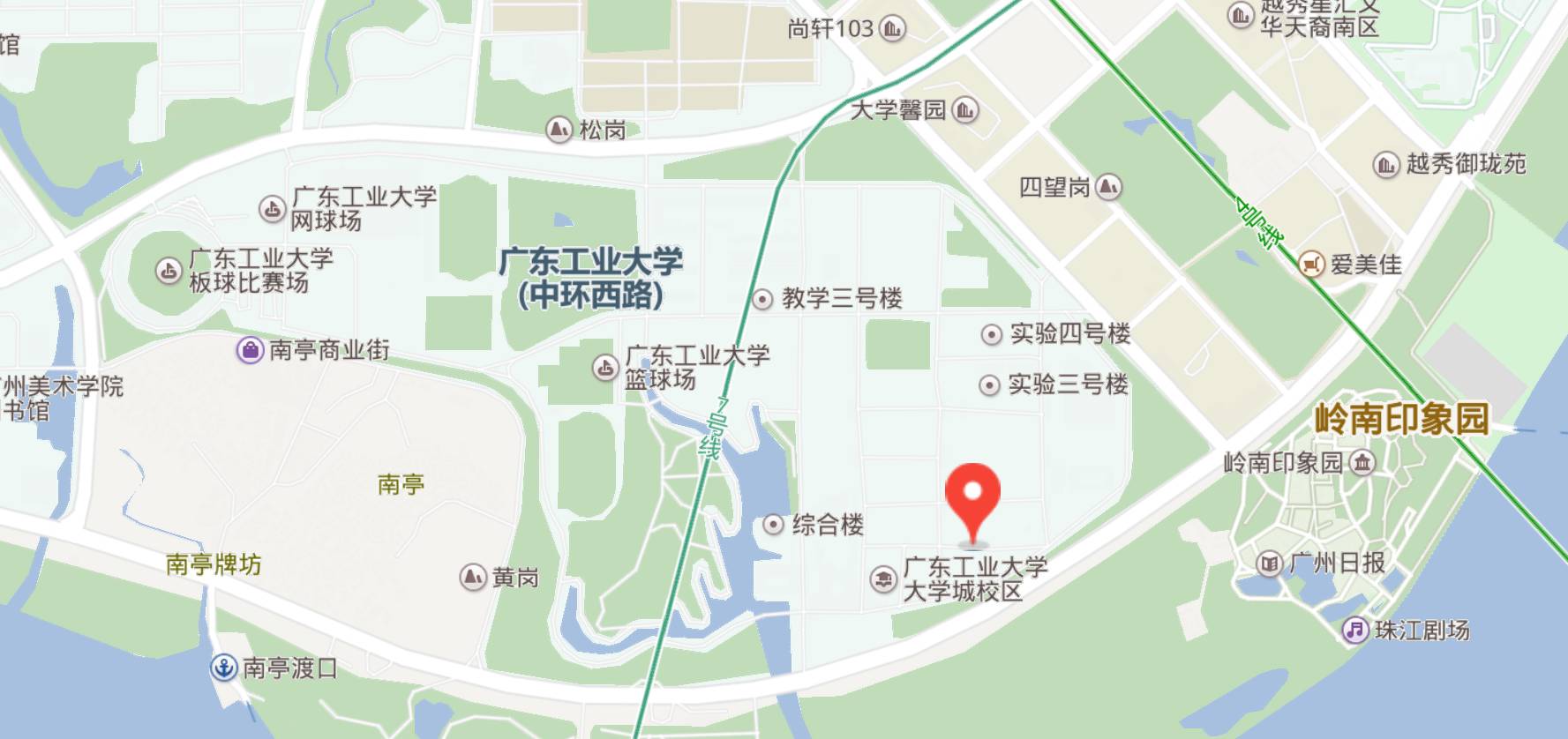Tap the 综合楼 place marker

click(x=773, y=526)
